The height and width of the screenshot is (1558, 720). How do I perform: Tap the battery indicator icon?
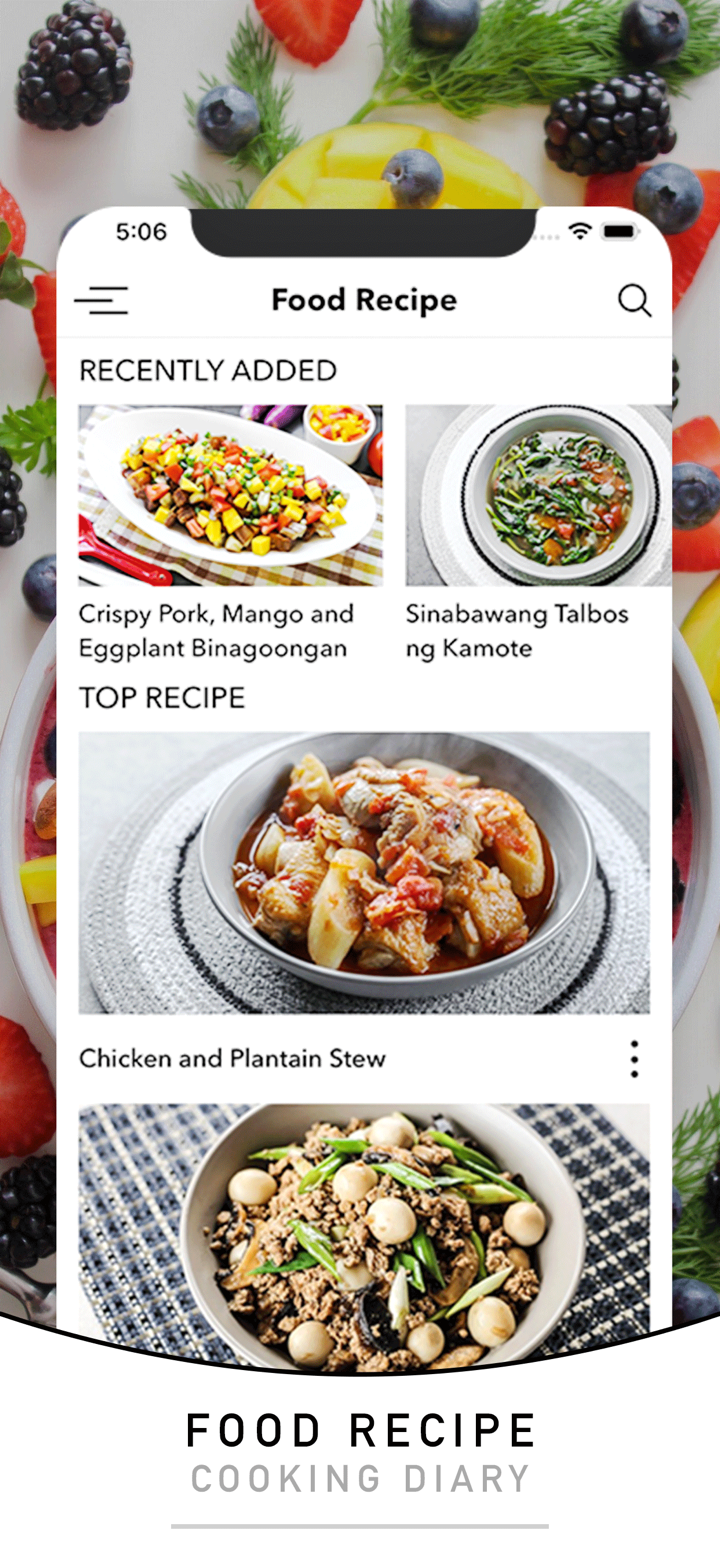[620, 230]
